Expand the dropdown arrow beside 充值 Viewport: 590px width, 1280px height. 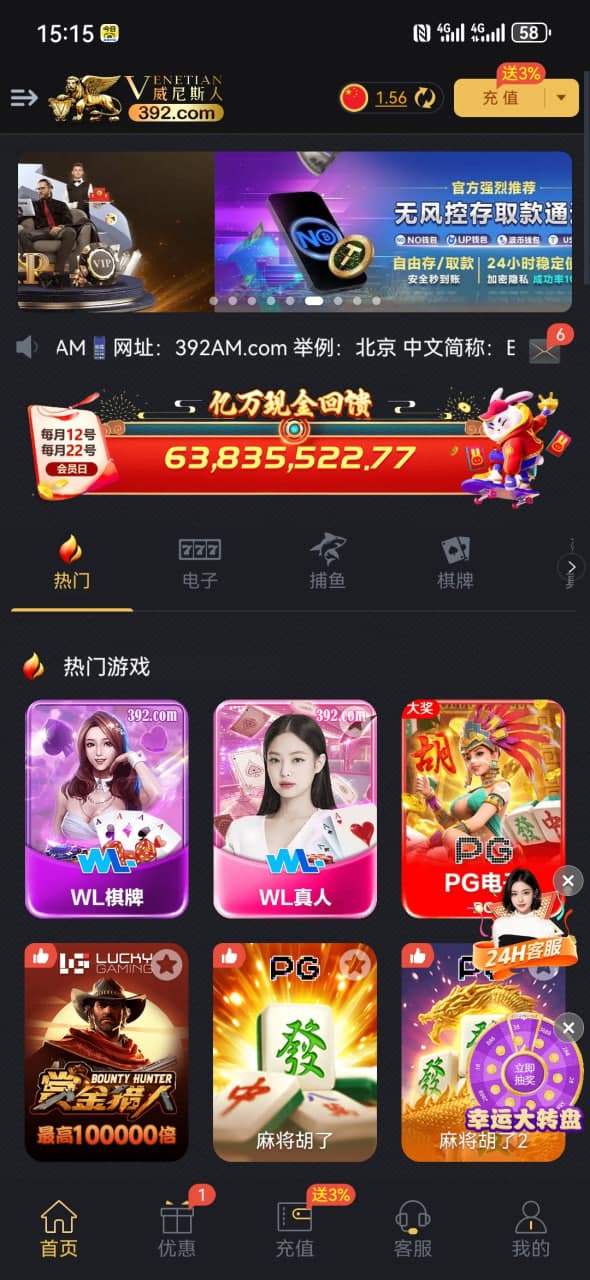click(x=561, y=98)
